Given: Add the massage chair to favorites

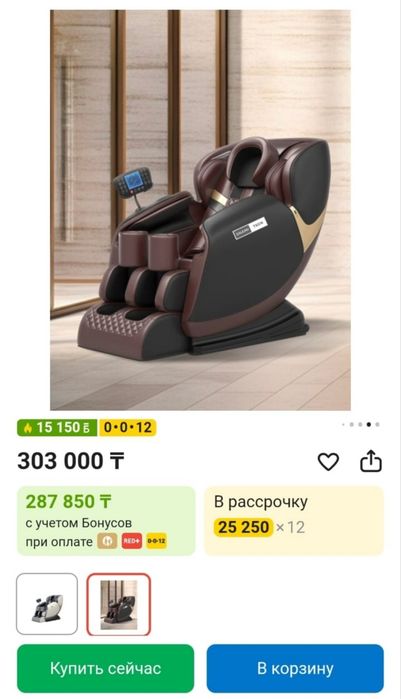Looking at the screenshot, I should (x=328, y=461).
